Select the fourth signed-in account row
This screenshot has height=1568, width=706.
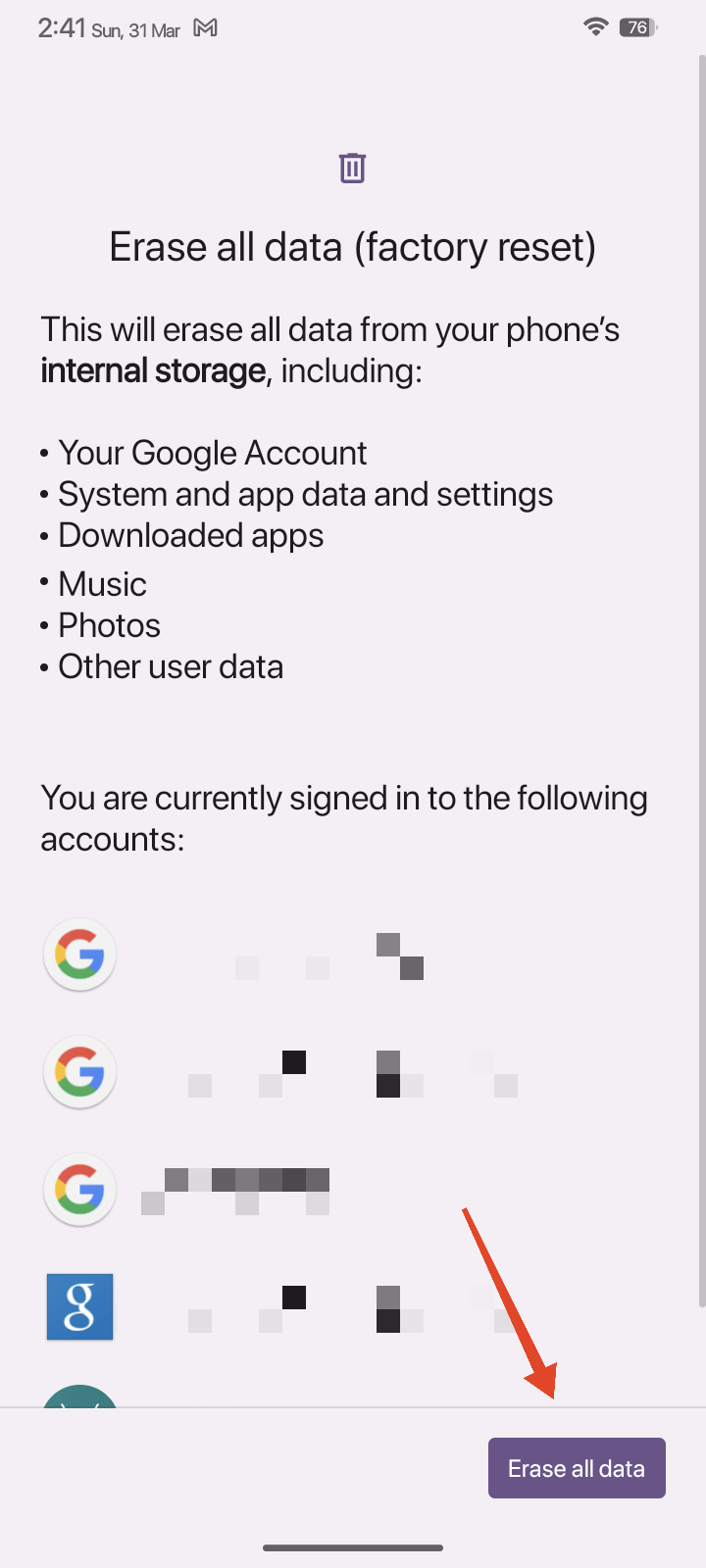point(294,1306)
